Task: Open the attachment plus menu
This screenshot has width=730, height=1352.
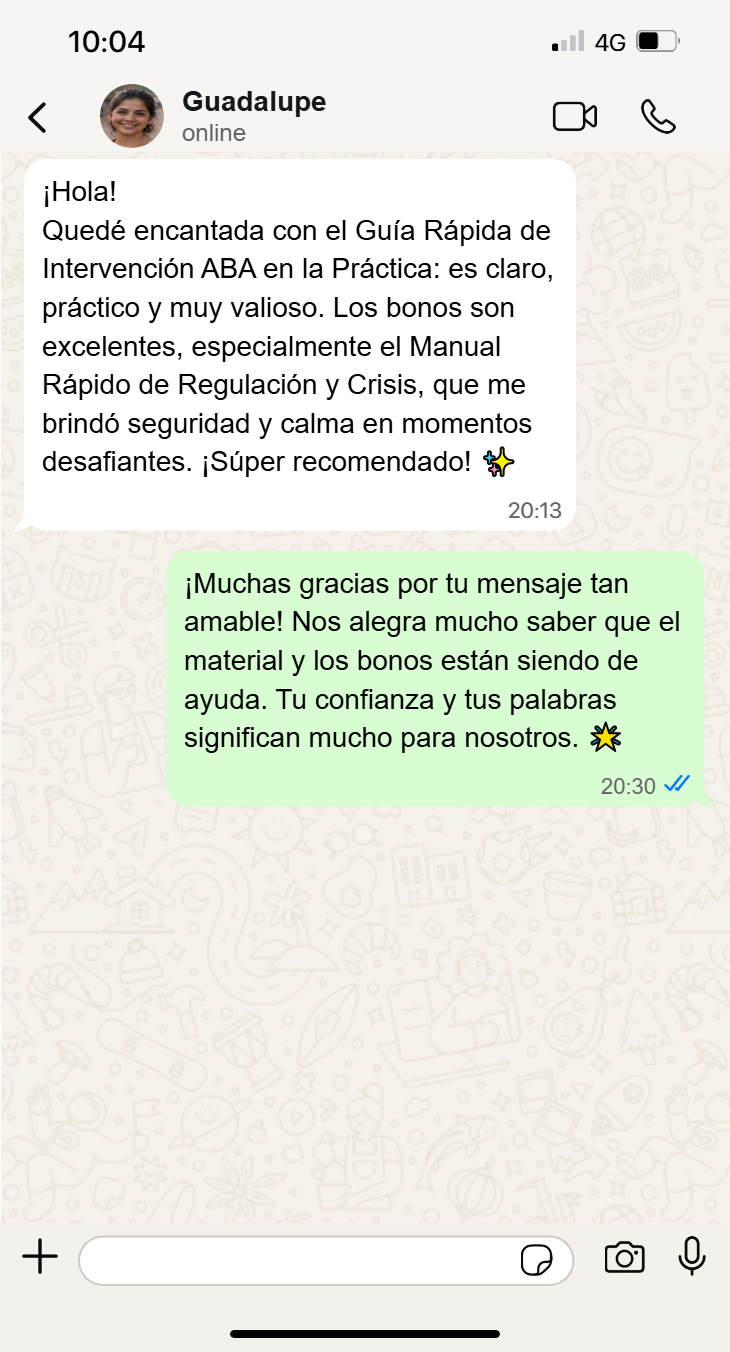Action: (x=40, y=1258)
